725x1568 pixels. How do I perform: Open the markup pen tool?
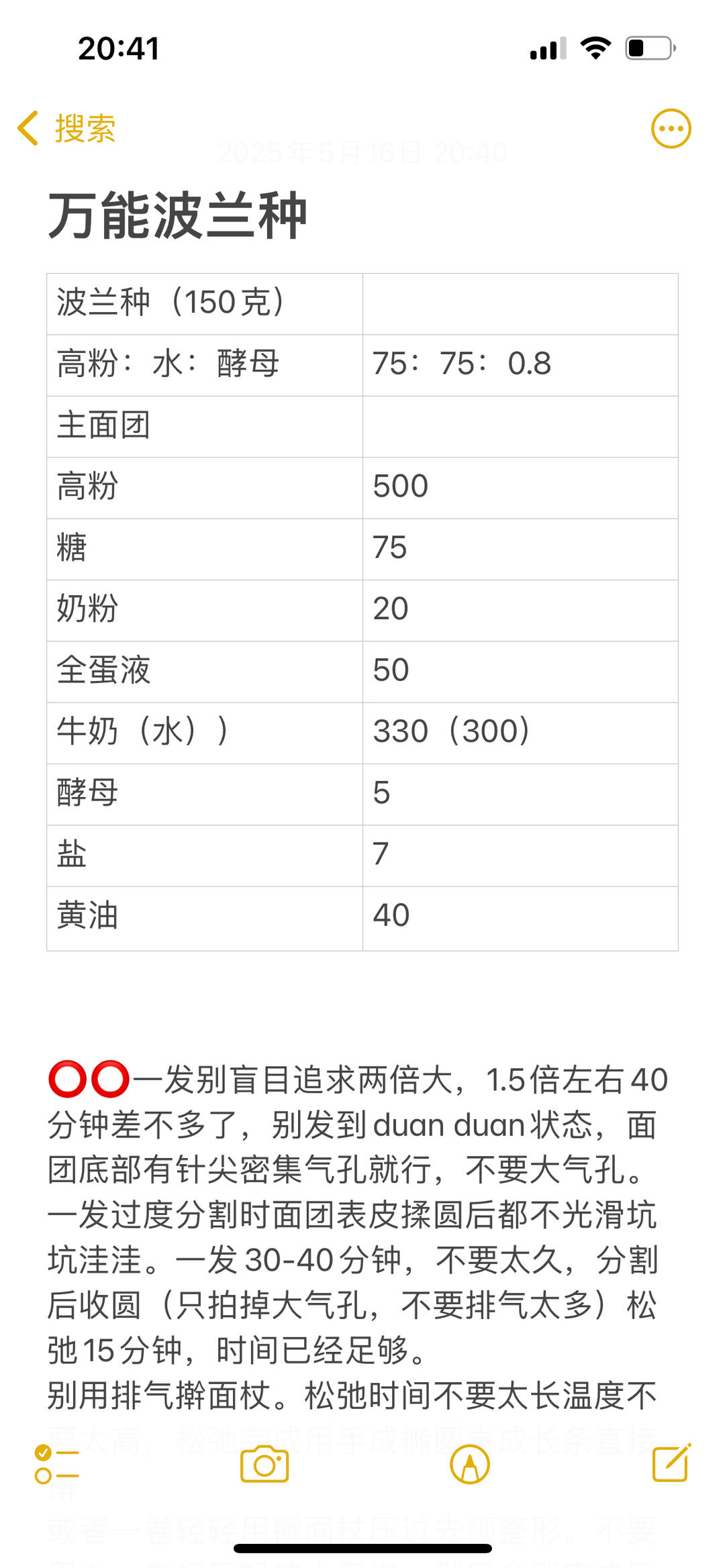470,1465
